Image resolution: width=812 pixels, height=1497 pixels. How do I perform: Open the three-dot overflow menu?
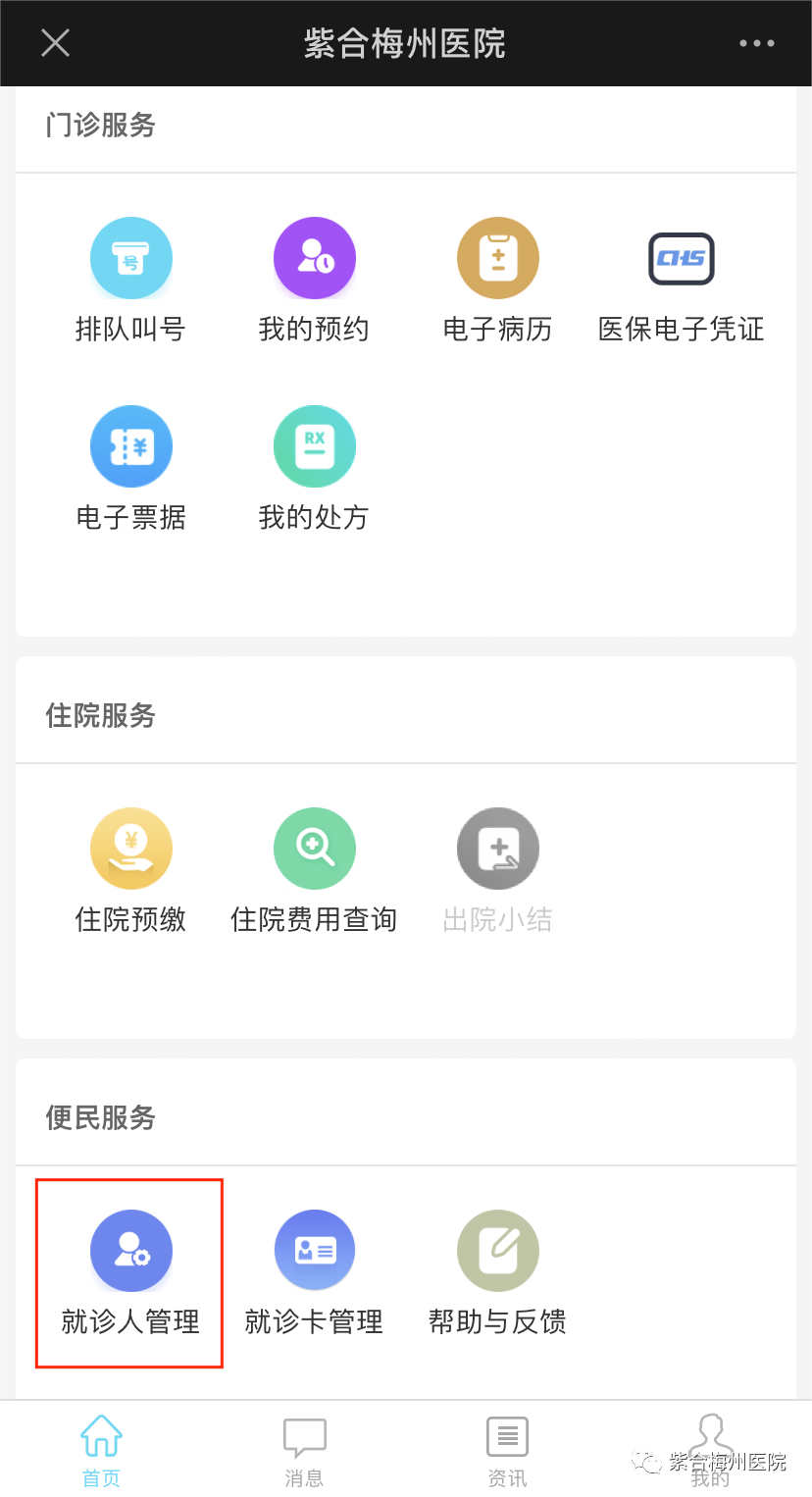tap(756, 43)
